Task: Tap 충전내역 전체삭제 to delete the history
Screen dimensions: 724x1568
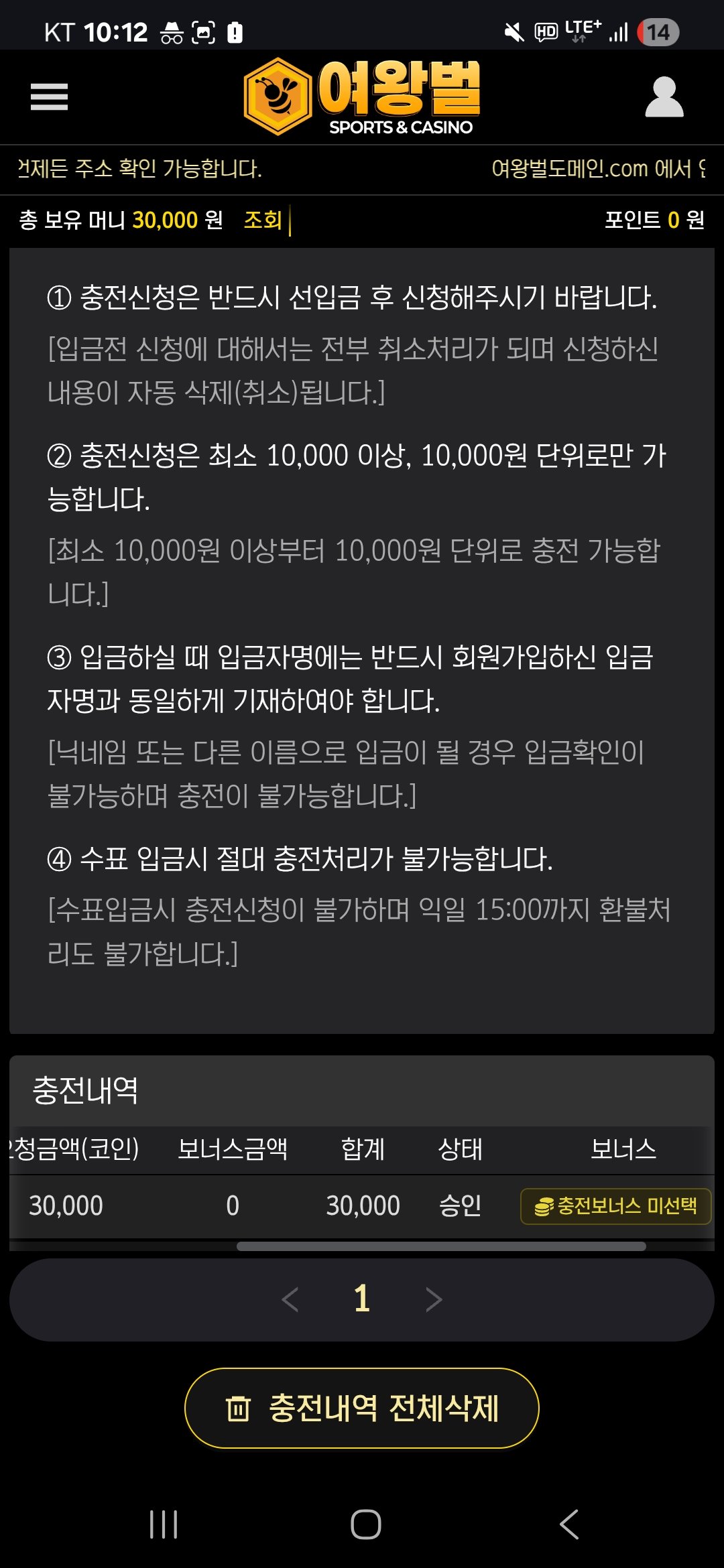Action: pos(362,1408)
